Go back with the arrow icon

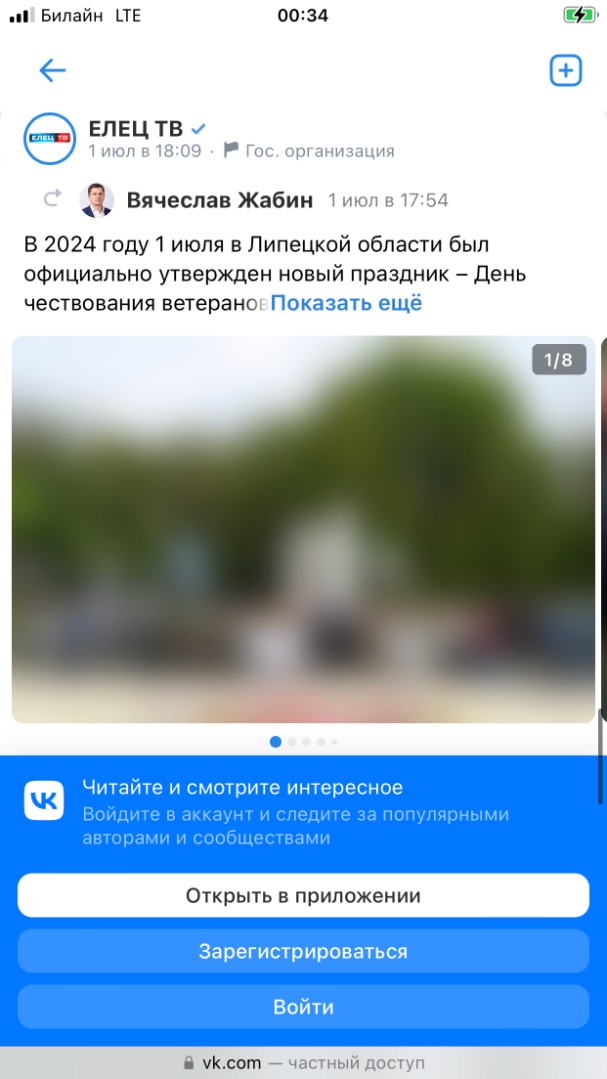click(52, 70)
